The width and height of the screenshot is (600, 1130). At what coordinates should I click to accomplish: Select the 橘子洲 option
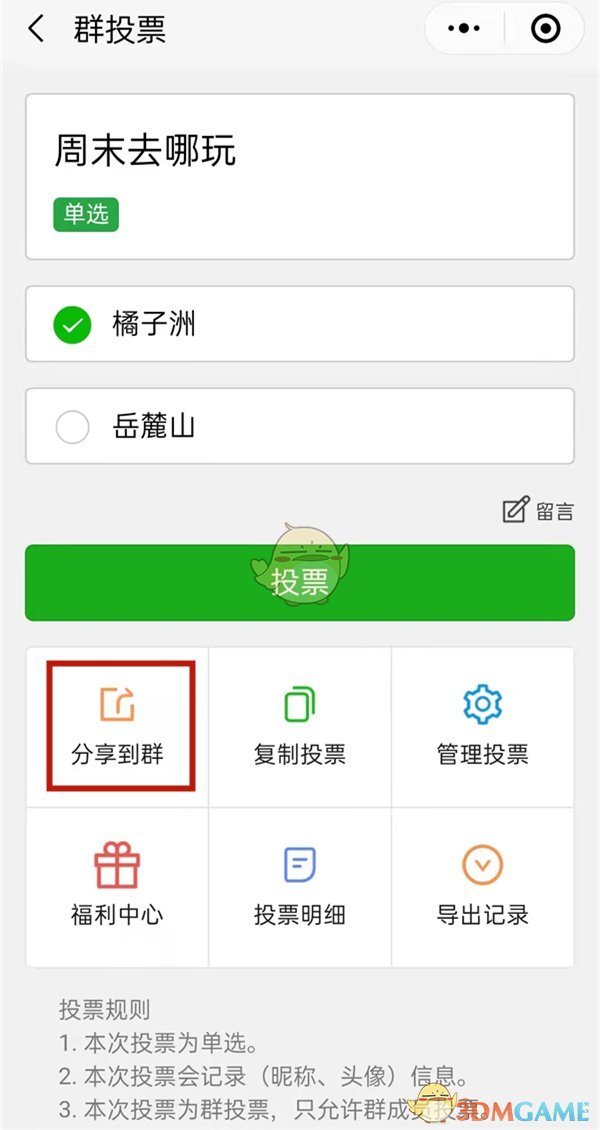pos(300,324)
